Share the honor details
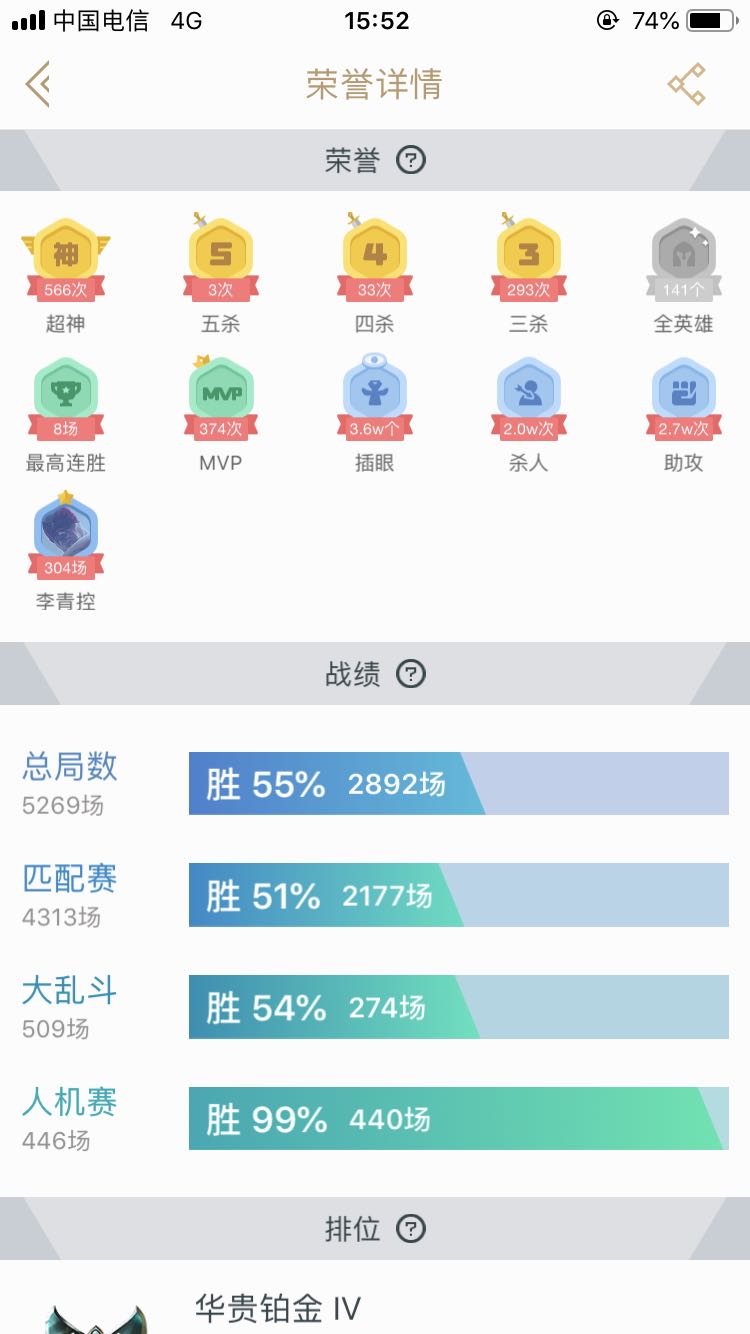Screen dimensions: 750x1334 [687, 84]
